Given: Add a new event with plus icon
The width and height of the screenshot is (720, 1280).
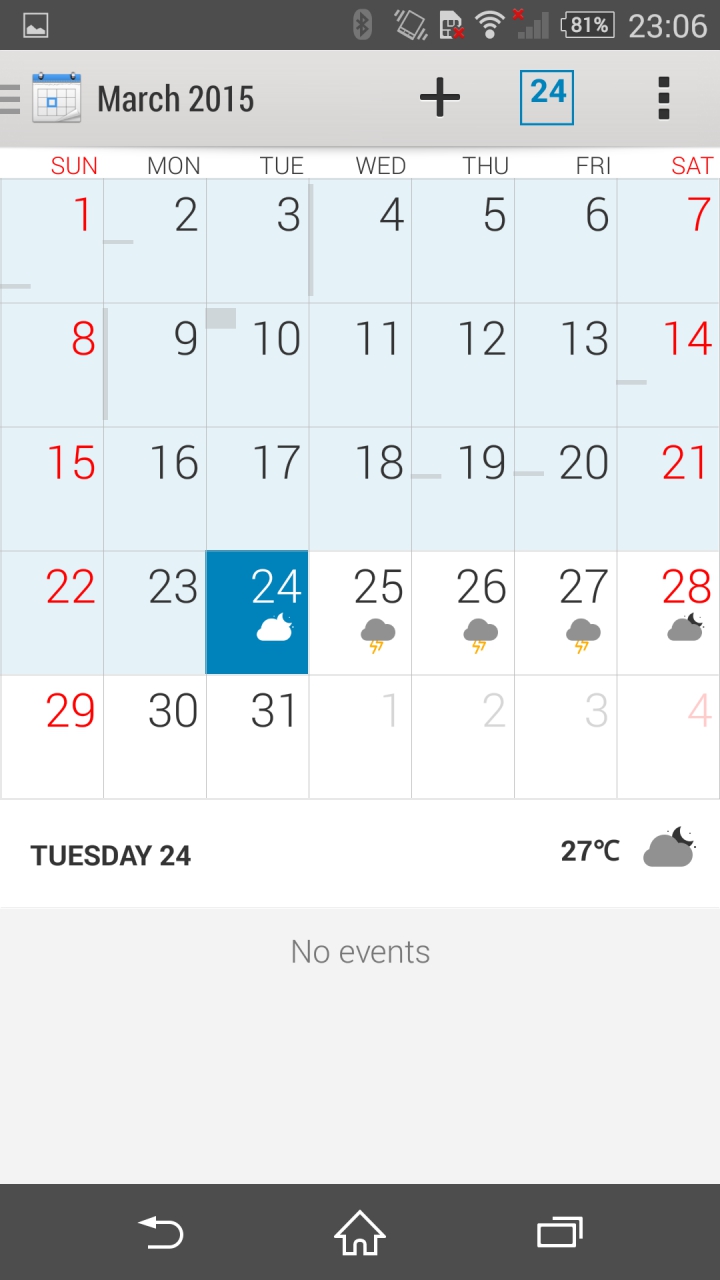Looking at the screenshot, I should coord(439,98).
